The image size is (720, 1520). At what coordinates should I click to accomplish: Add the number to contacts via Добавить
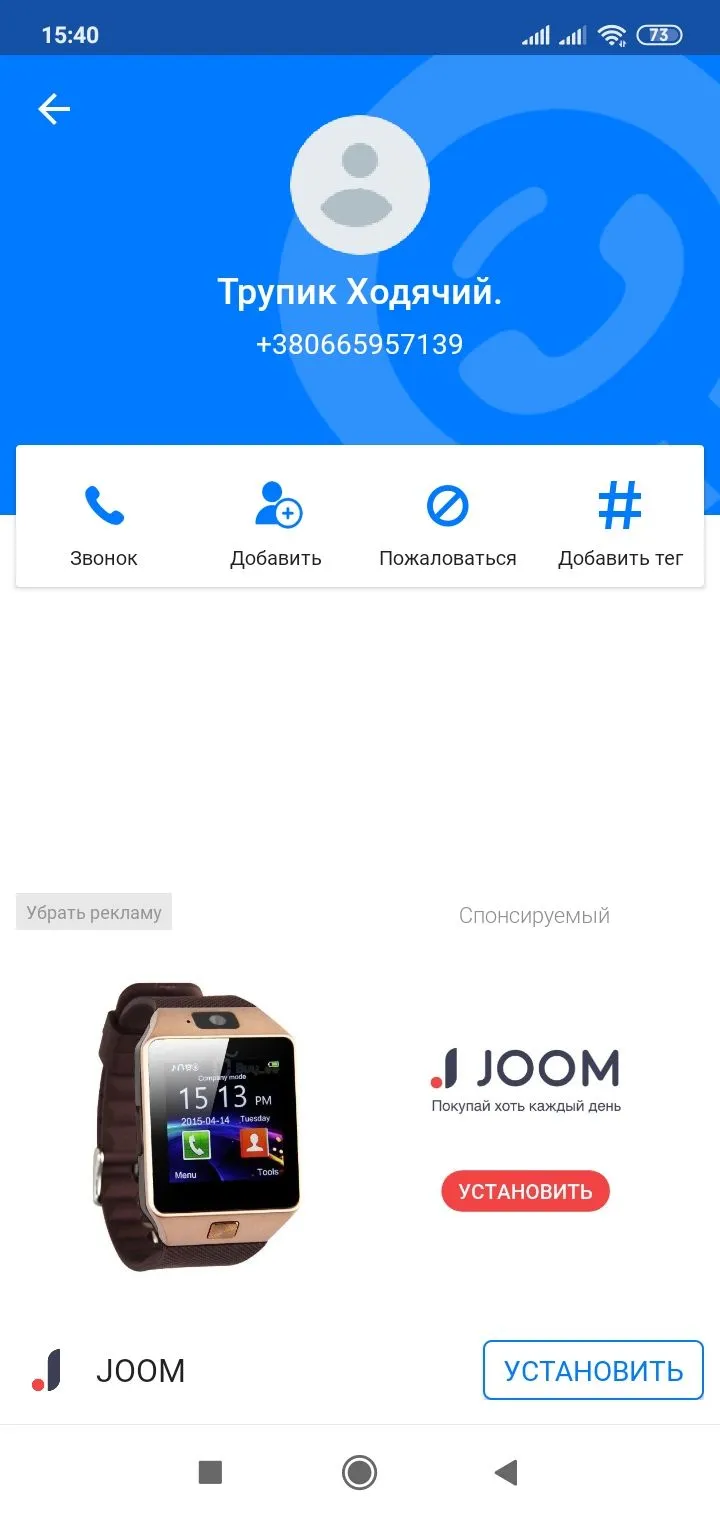tap(276, 524)
